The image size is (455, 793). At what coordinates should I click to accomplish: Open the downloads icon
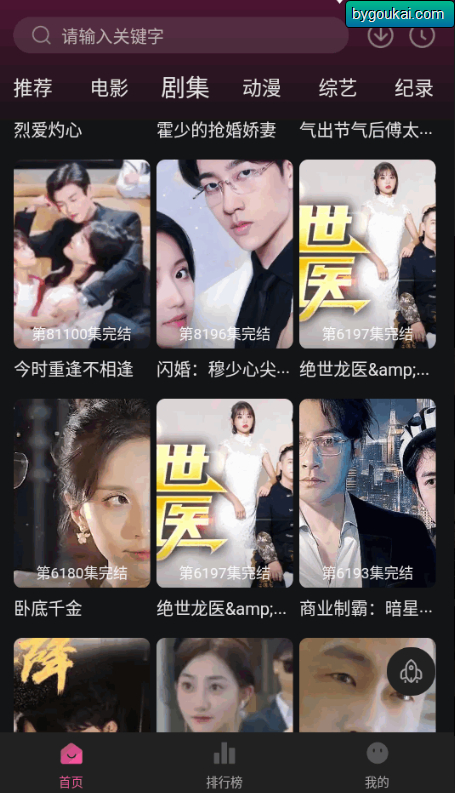[380, 35]
